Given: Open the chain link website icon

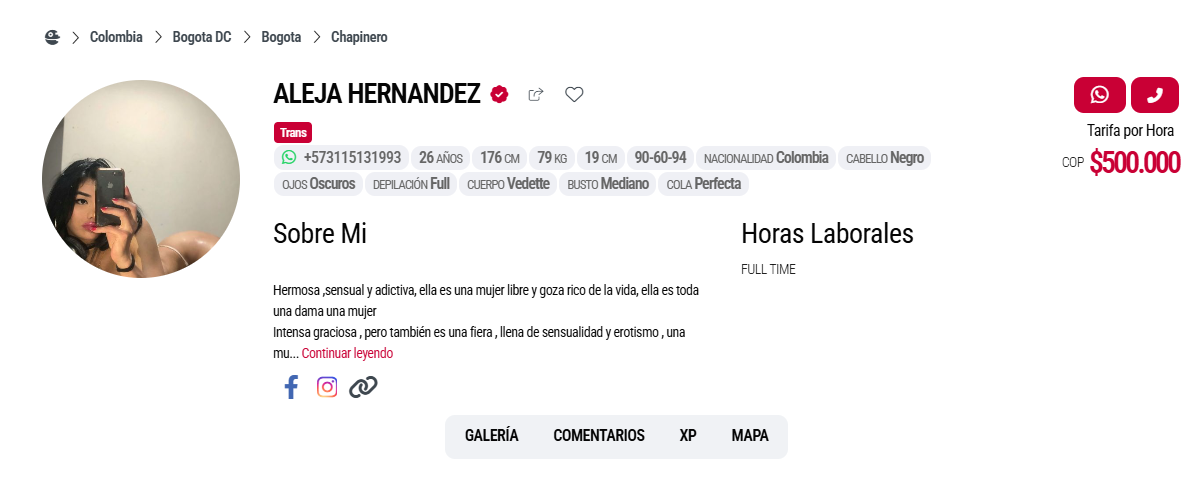Looking at the screenshot, I should [x=363, y=387].
